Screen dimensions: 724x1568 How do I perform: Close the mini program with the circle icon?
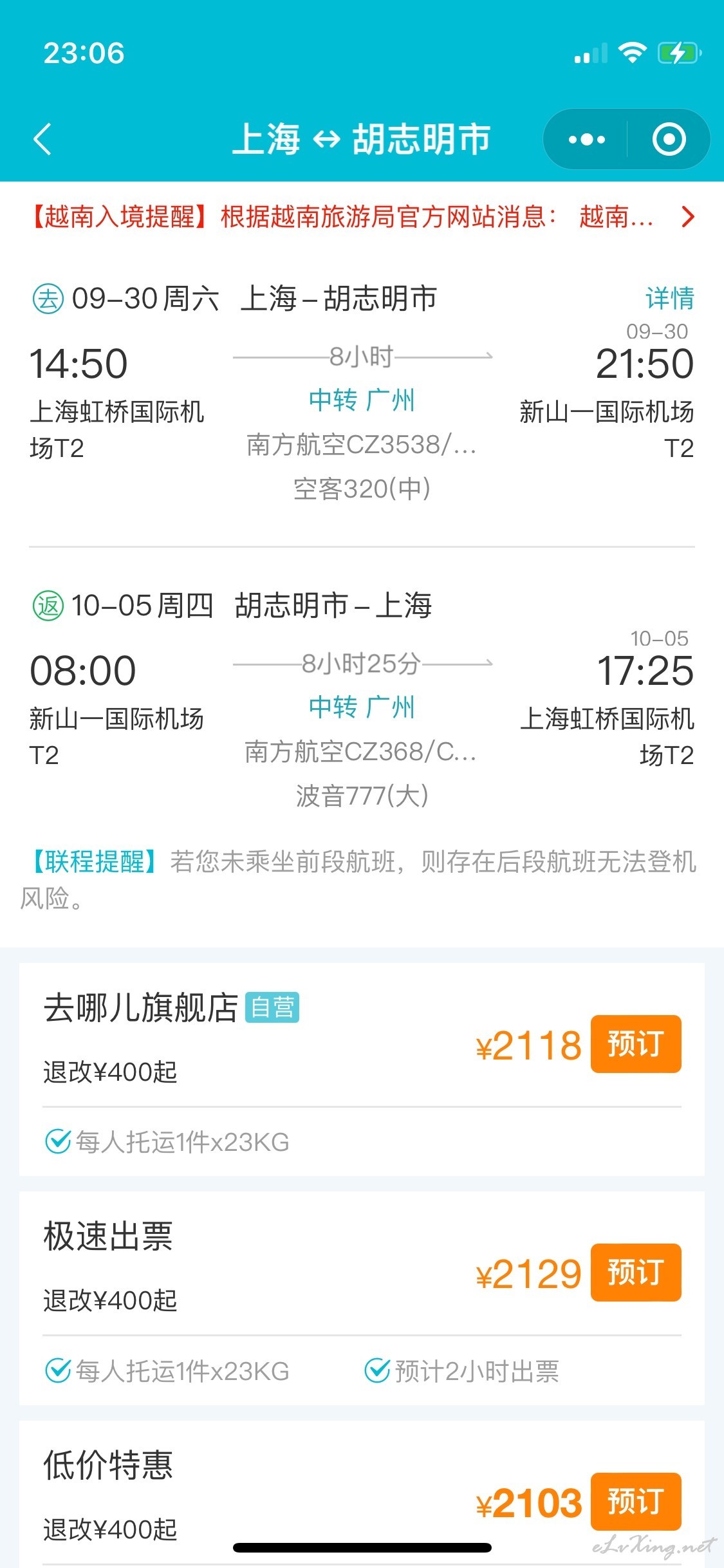[x=669, y=139]
